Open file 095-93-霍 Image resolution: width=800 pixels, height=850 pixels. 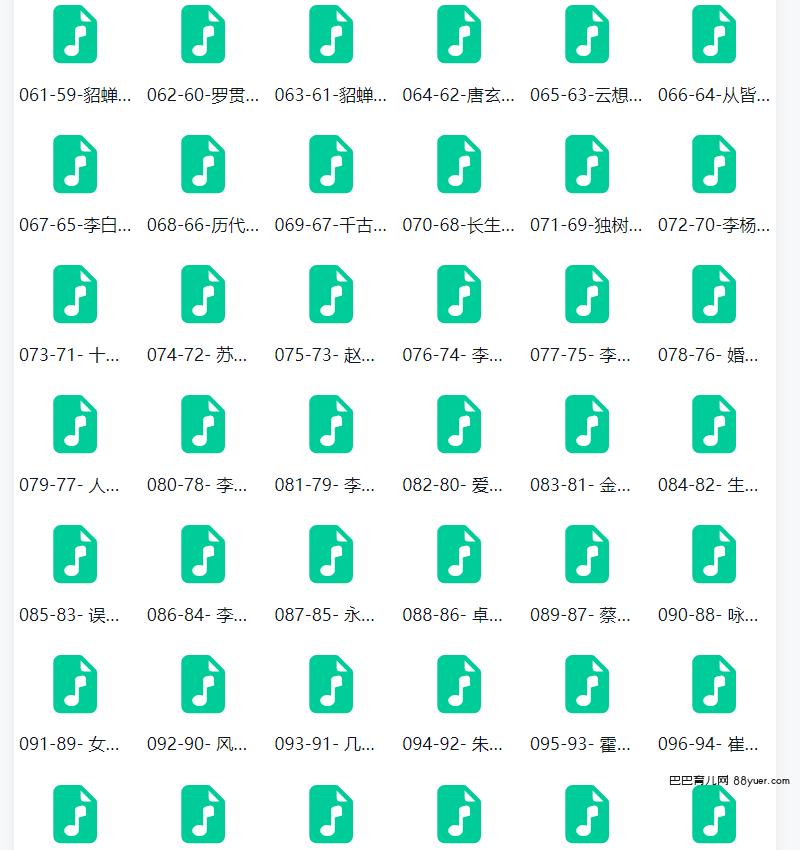pos(587,684)
